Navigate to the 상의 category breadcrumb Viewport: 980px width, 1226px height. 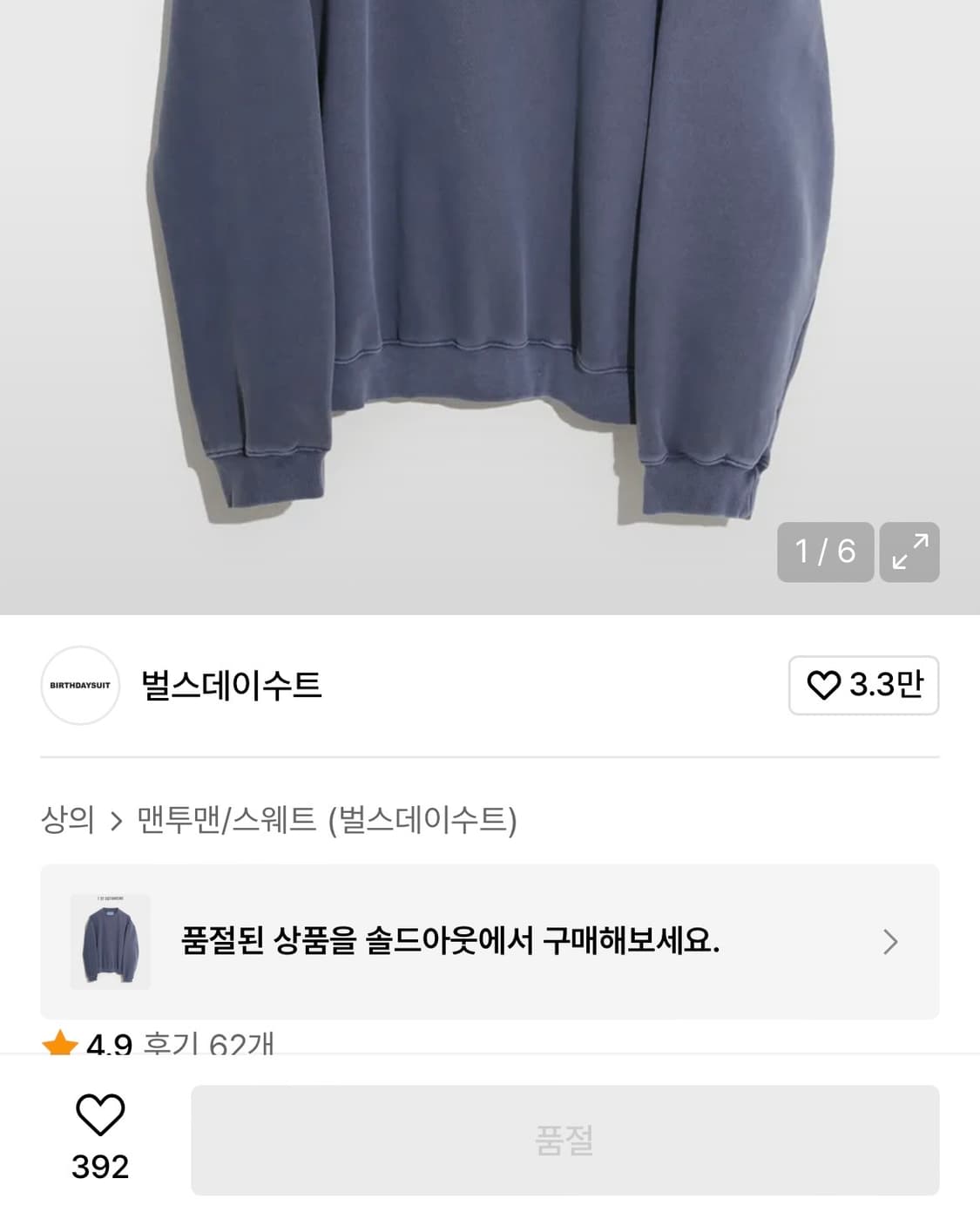click(68, 819)
